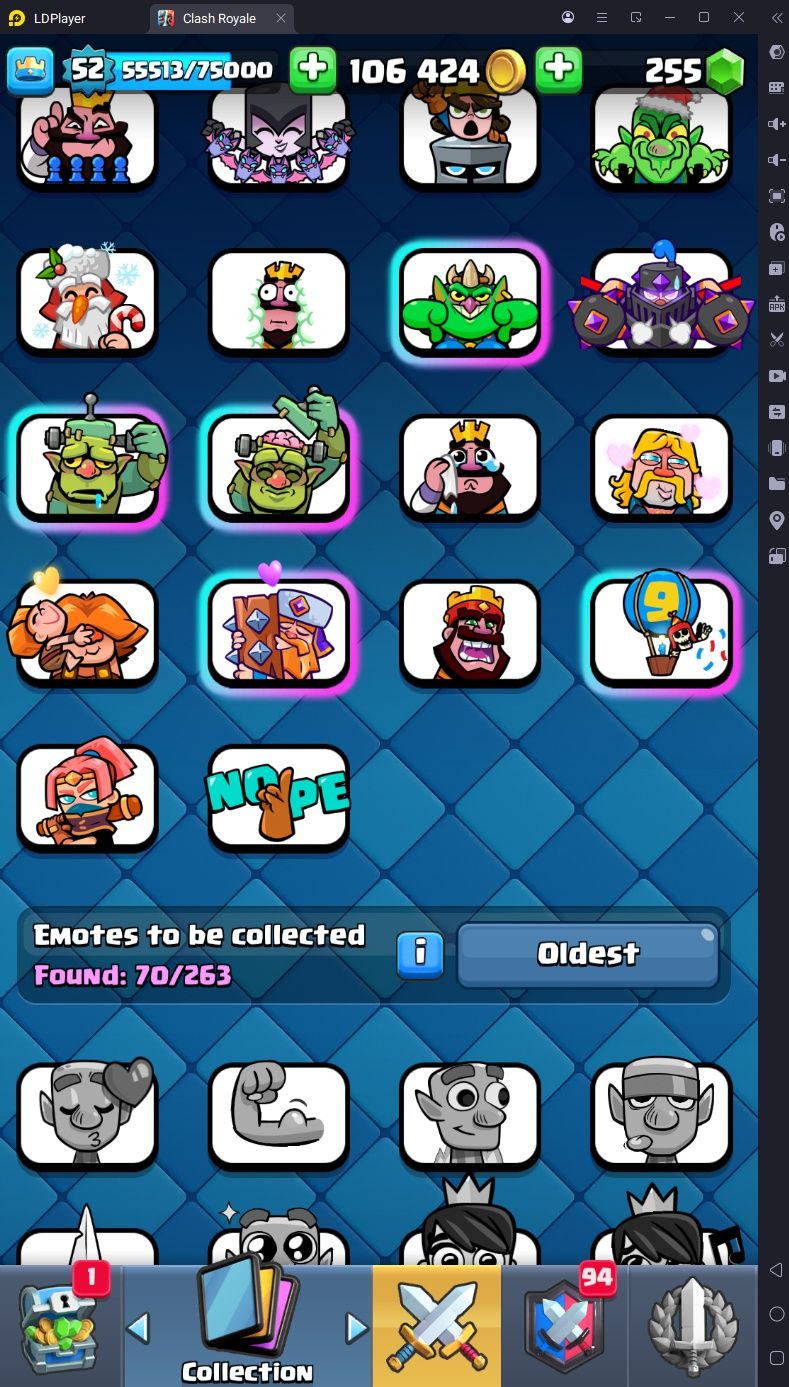Close the Clash Royale LDPlayer tab
The height and width of the screenshot is (1387, 789).
[x=281, y=18]
